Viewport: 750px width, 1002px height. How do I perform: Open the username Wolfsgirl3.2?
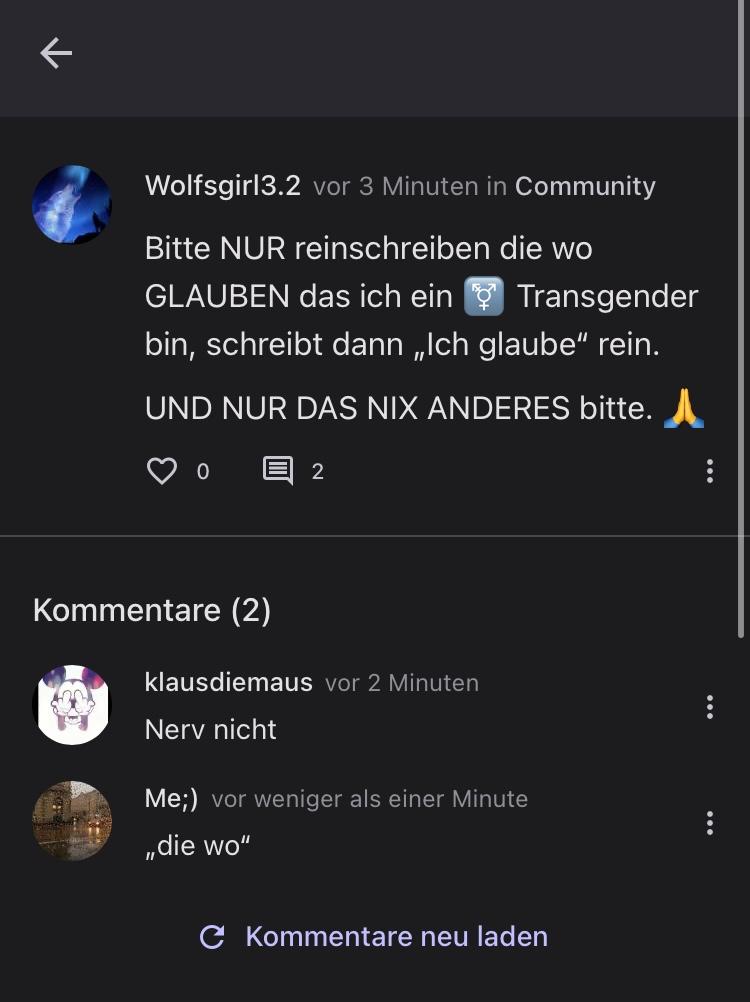[x=222, y=186]
